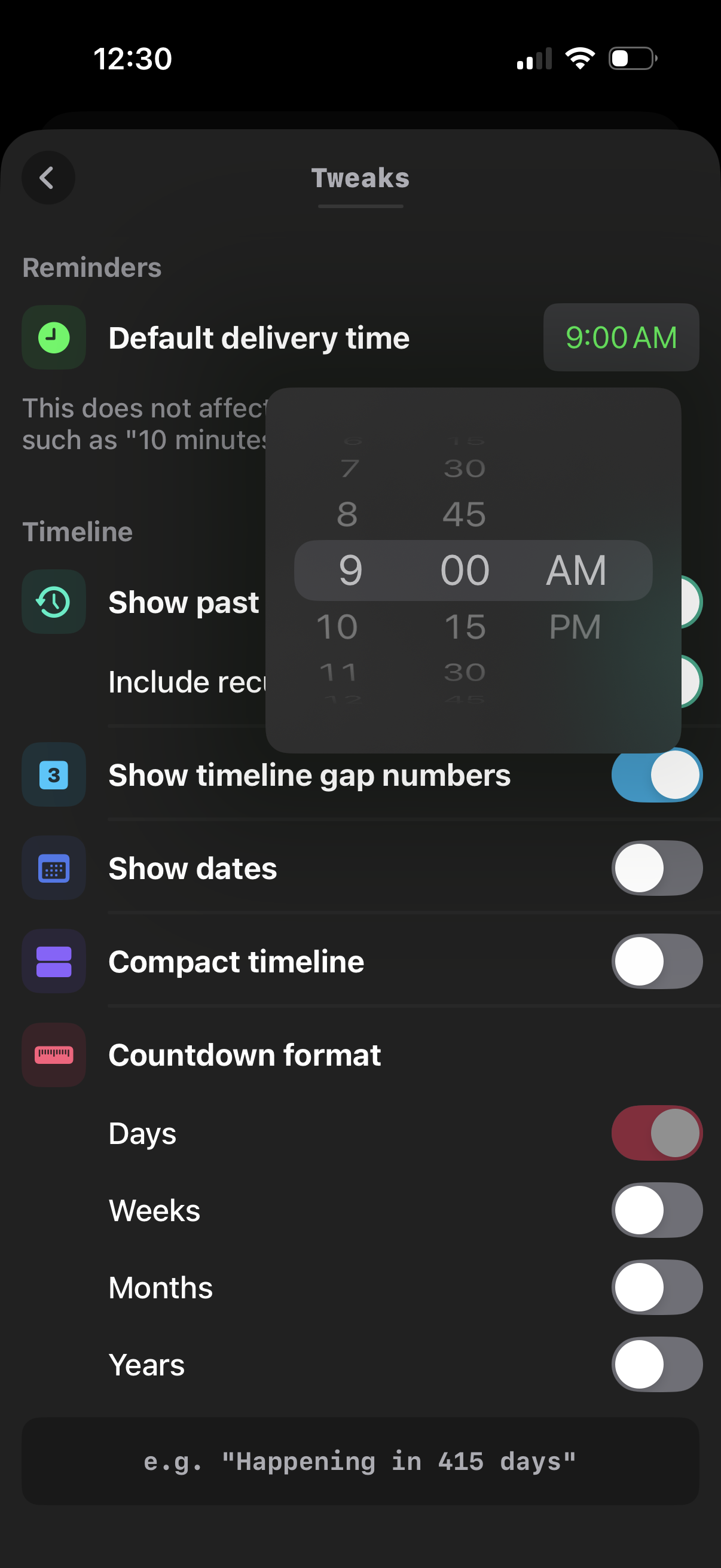This screenshot has height=1568, width=721.
Task: Turn on the Compact timeline toggle
Action: pyautogui.click(x=656, y=961)
